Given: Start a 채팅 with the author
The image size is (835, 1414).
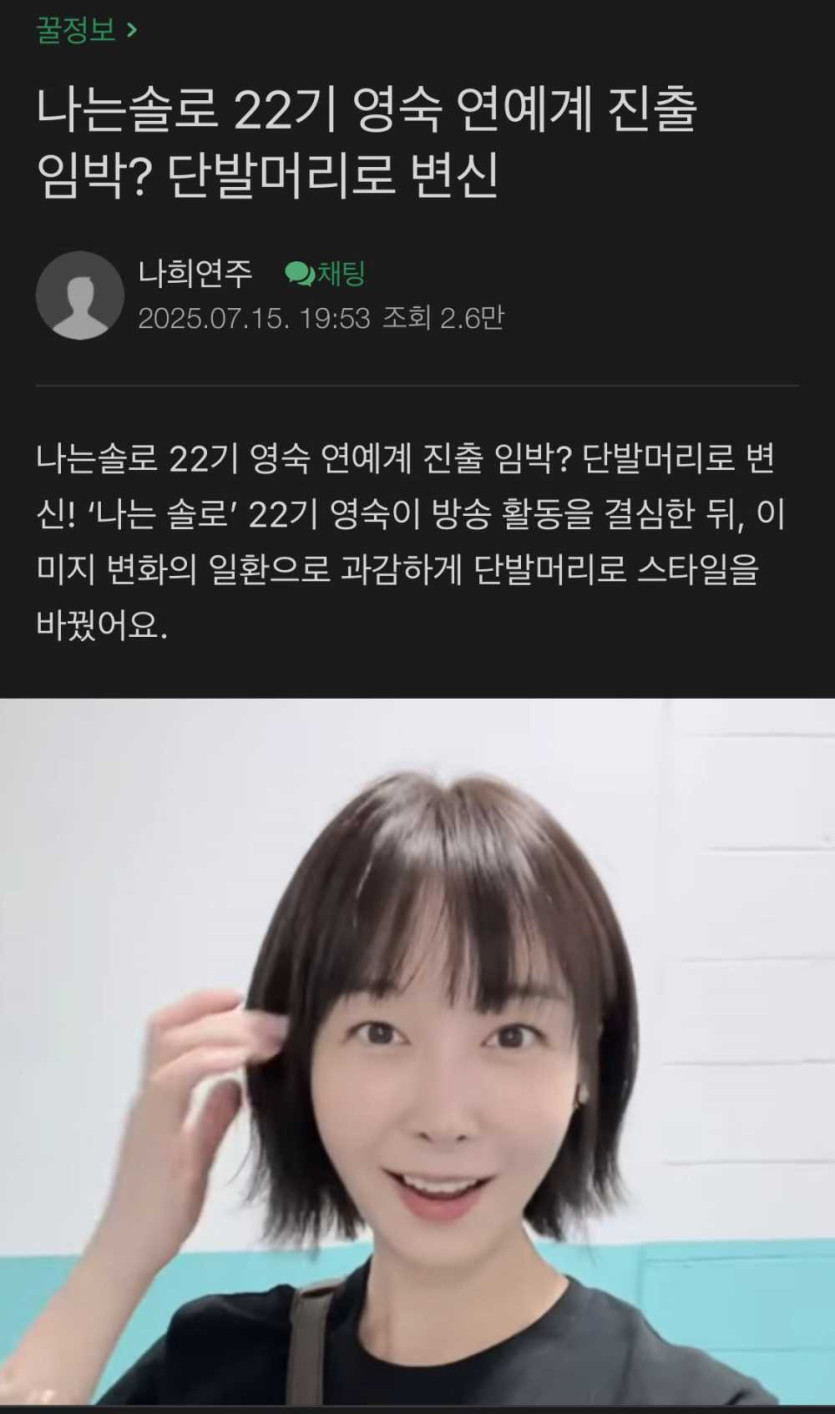Looking at the screenshot, I should tap(326, 273).
